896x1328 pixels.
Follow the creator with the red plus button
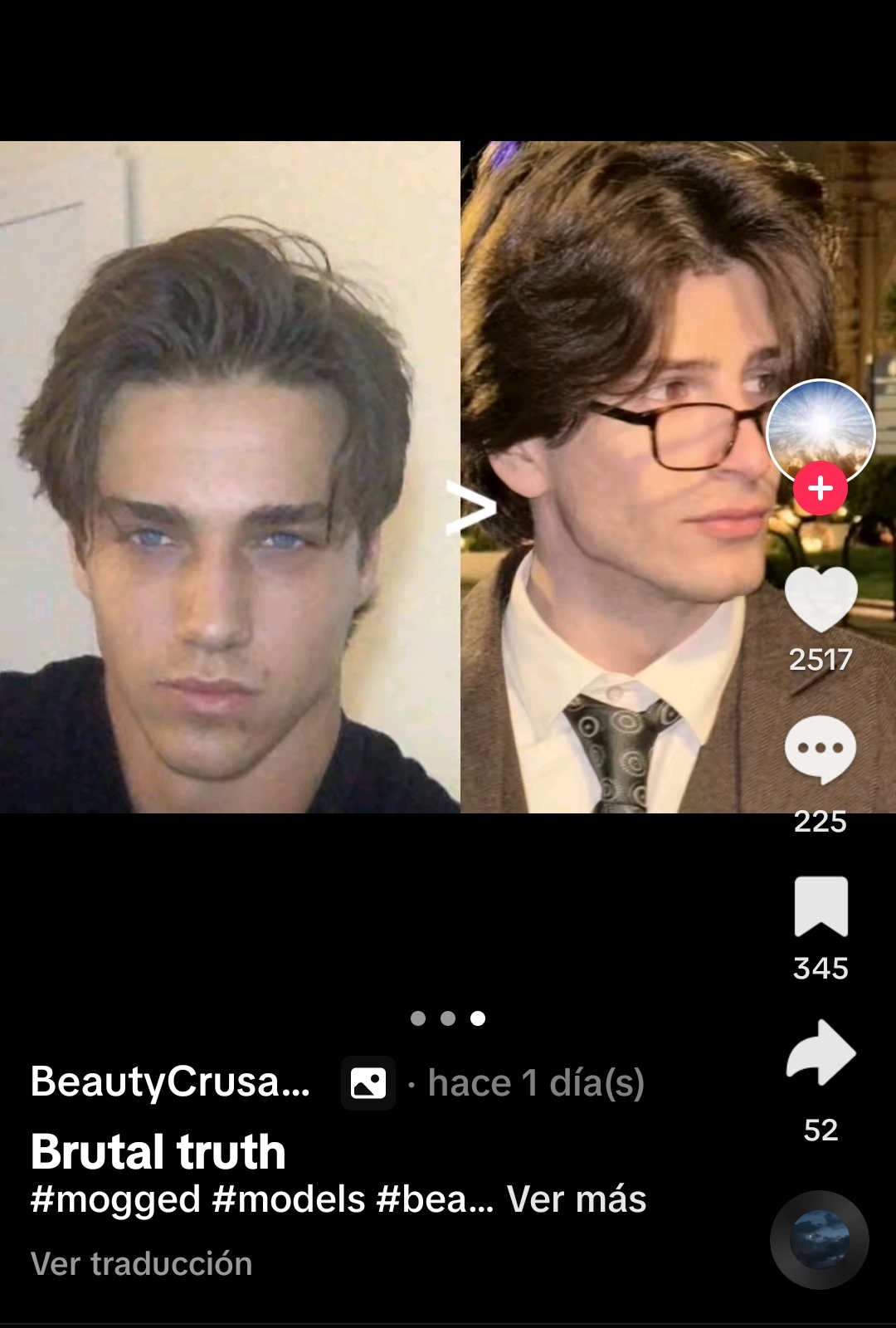pos(821,488)
